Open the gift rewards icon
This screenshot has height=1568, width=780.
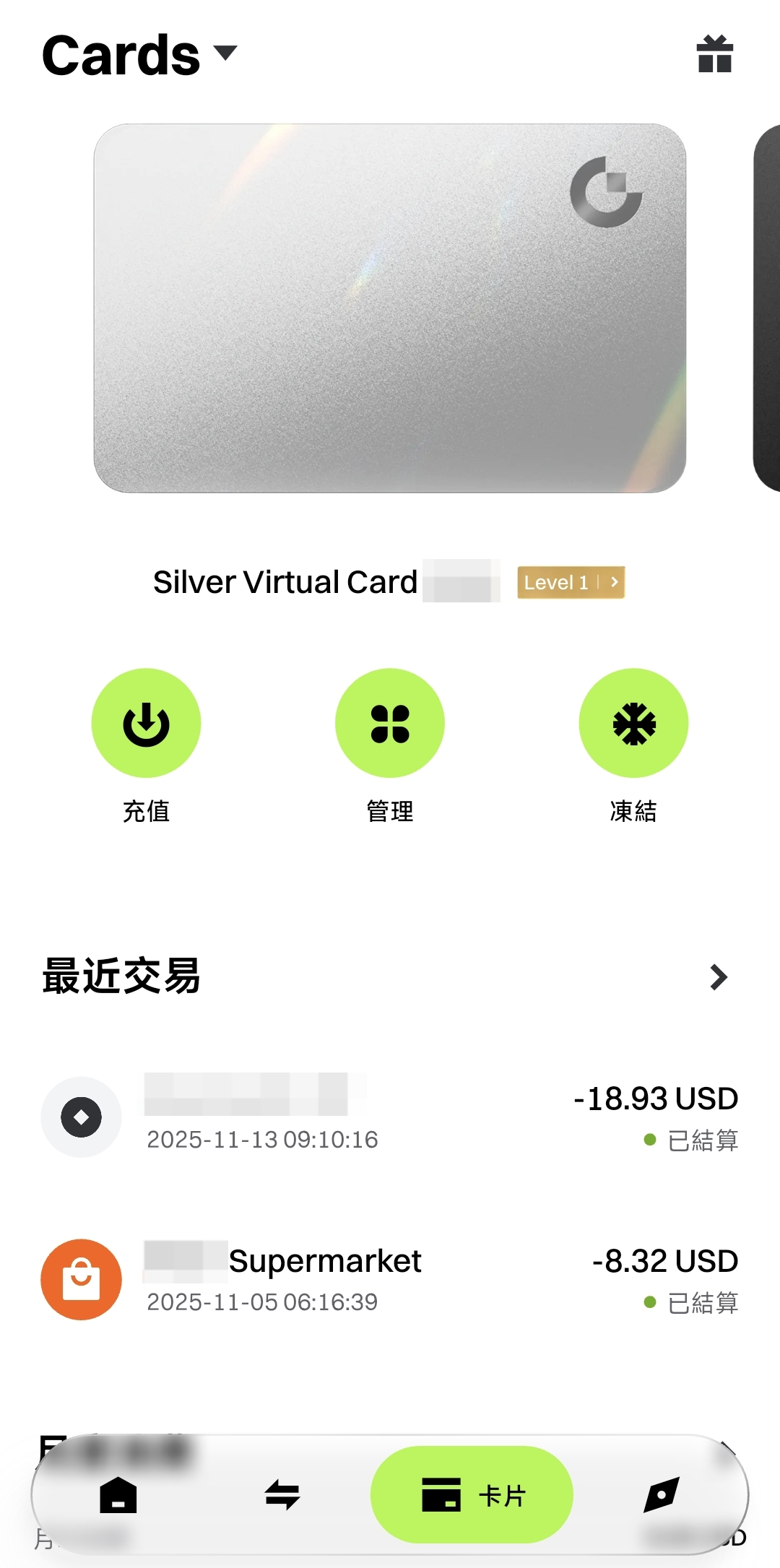714,55
